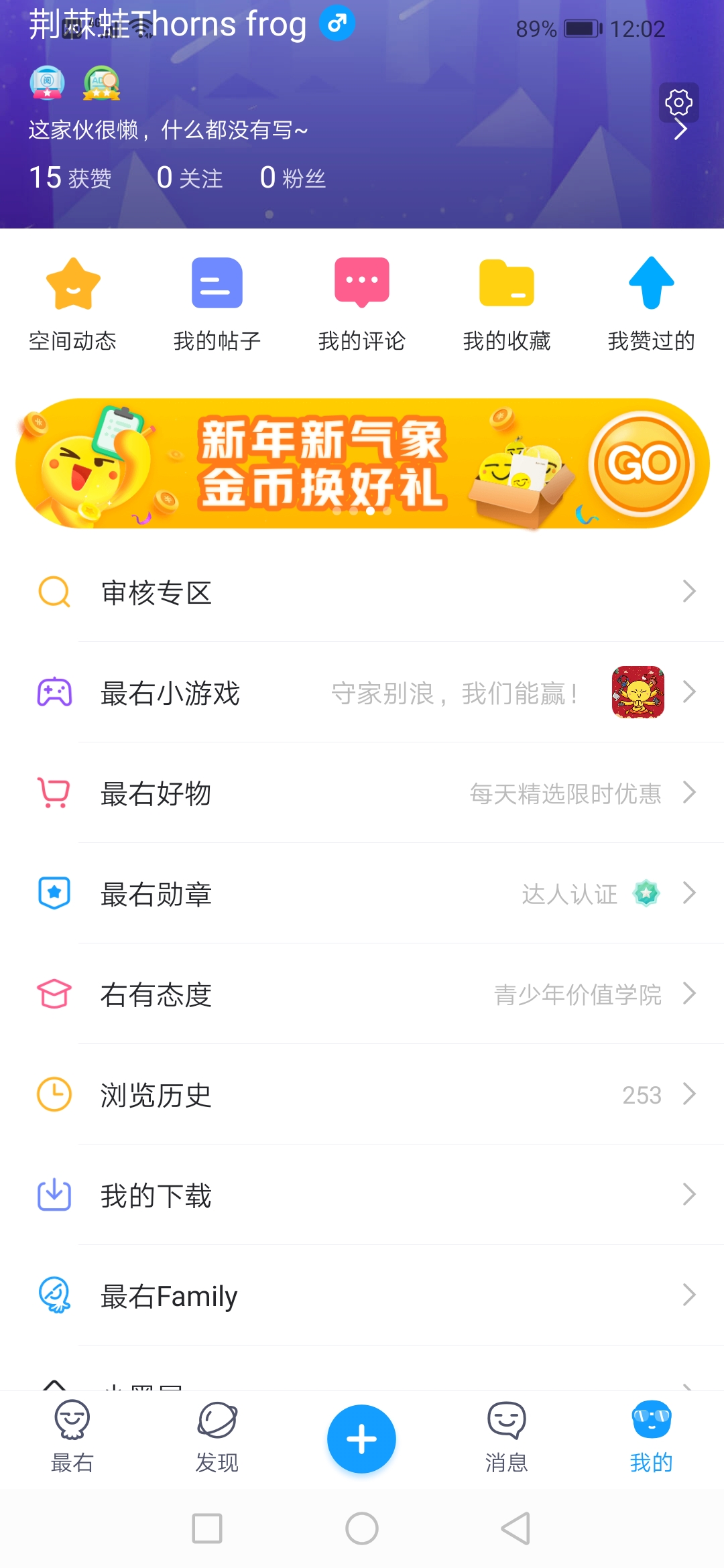Open 我的下载 downloads
724x1568 pixels.
coord(362,1195)
